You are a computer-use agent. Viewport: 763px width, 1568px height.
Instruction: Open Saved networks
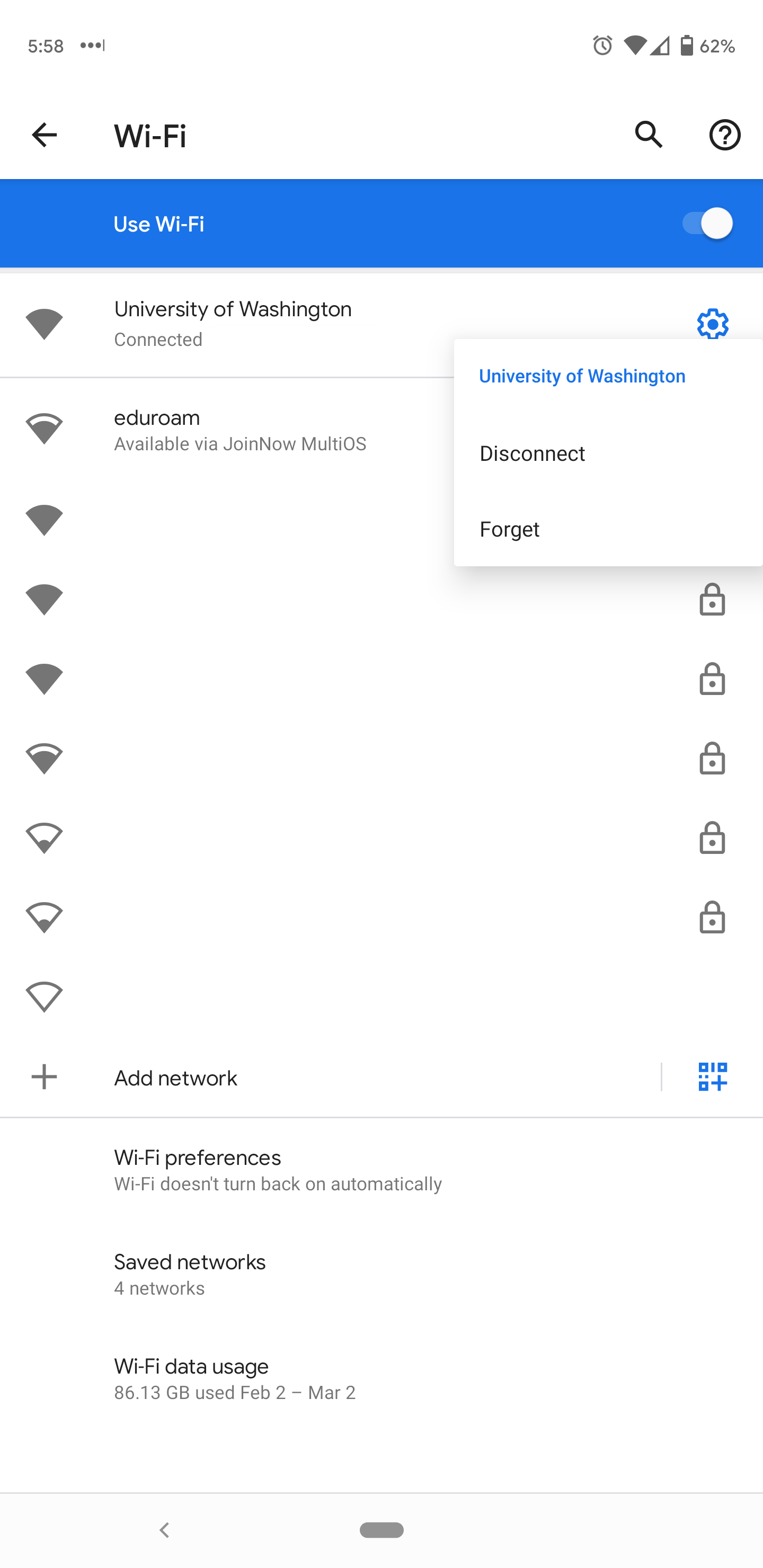coord(381,1274)
